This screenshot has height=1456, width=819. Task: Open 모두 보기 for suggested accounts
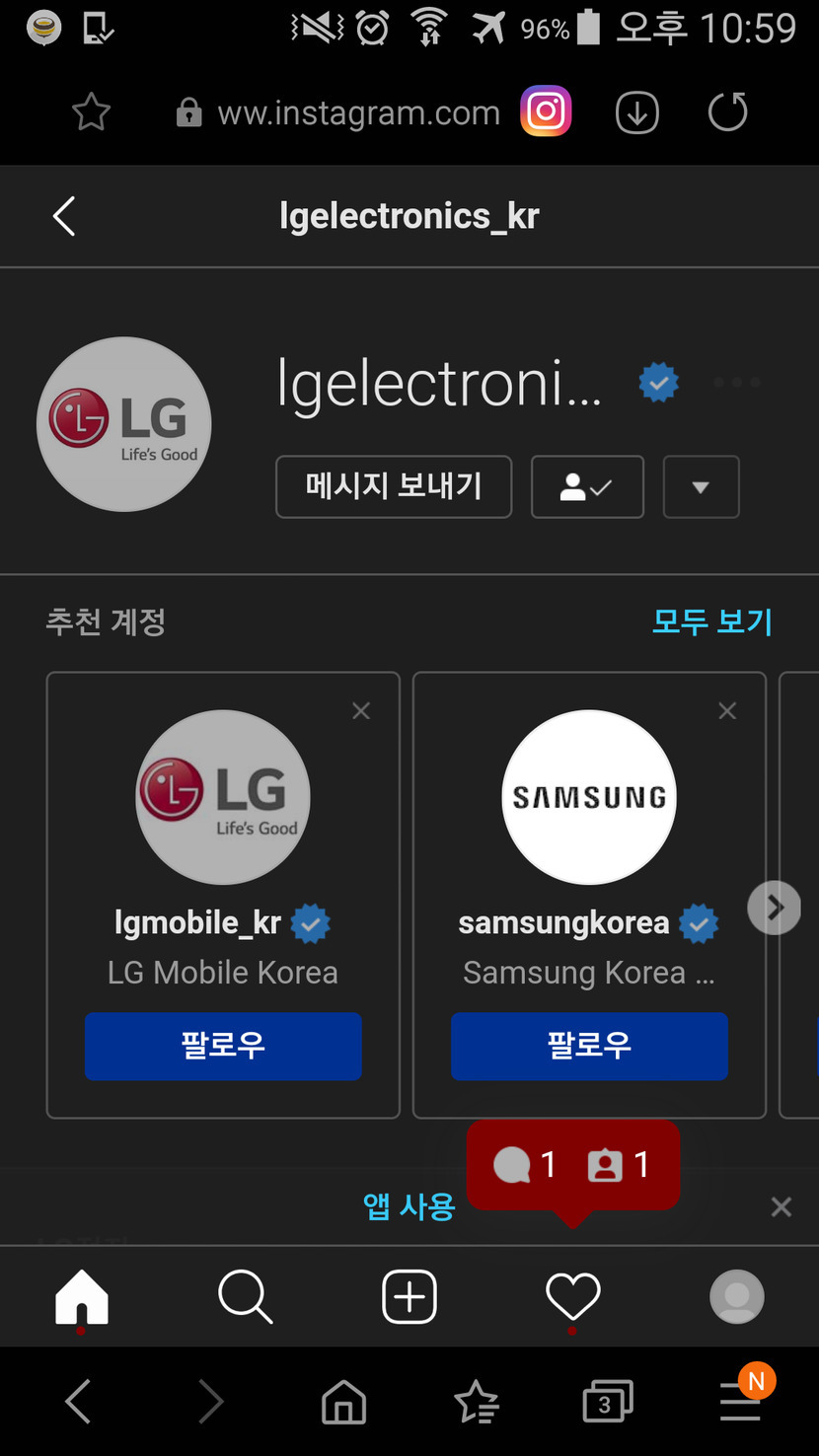[x=711, y=621]
